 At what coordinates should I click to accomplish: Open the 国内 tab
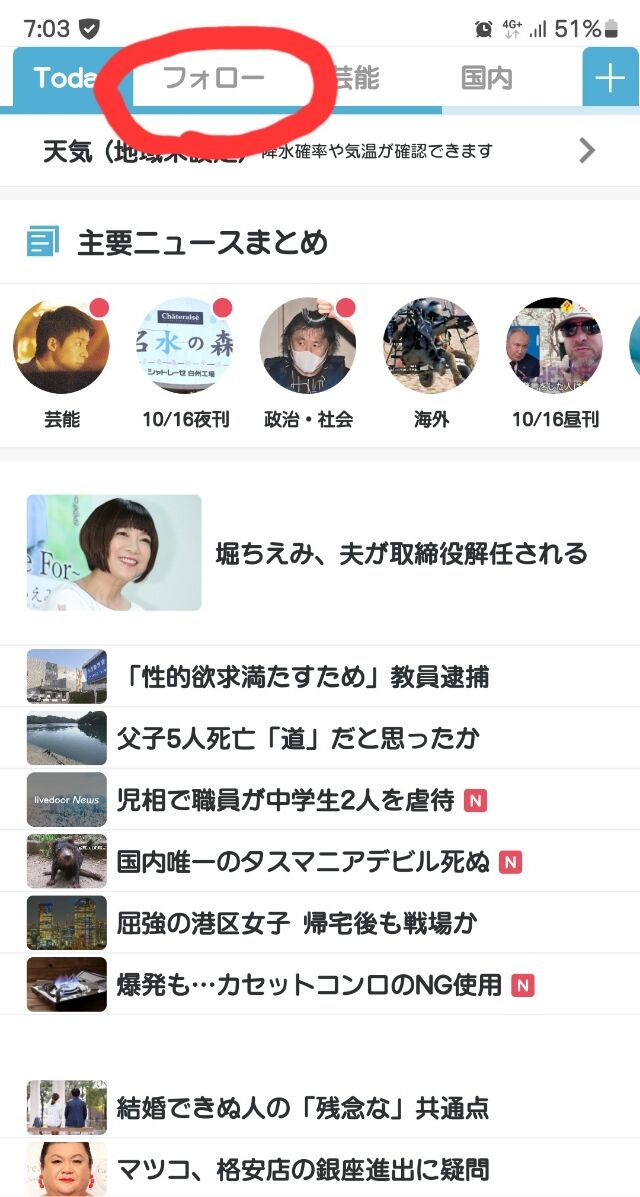[487, 78]
